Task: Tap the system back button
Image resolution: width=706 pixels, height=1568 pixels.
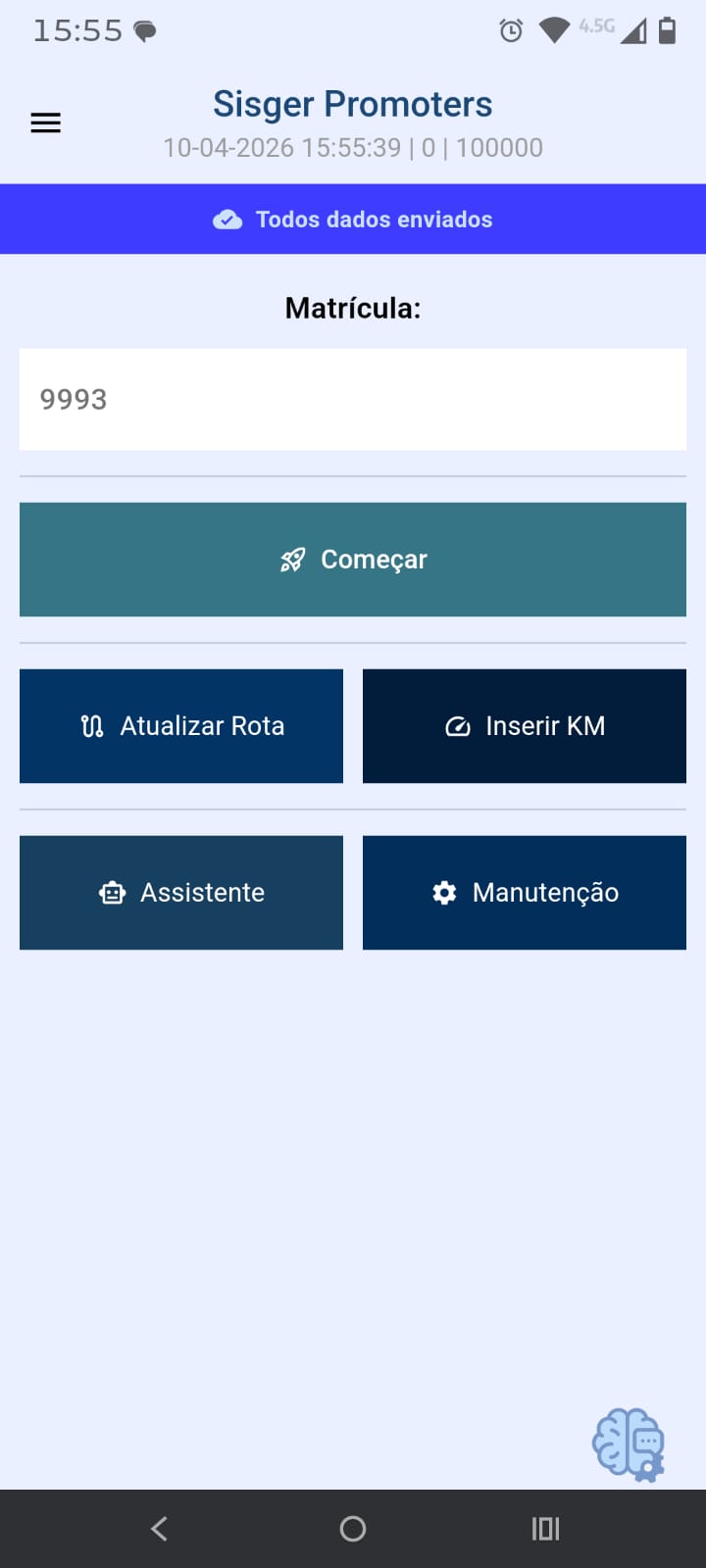Action: click(x=160, y=1529)
